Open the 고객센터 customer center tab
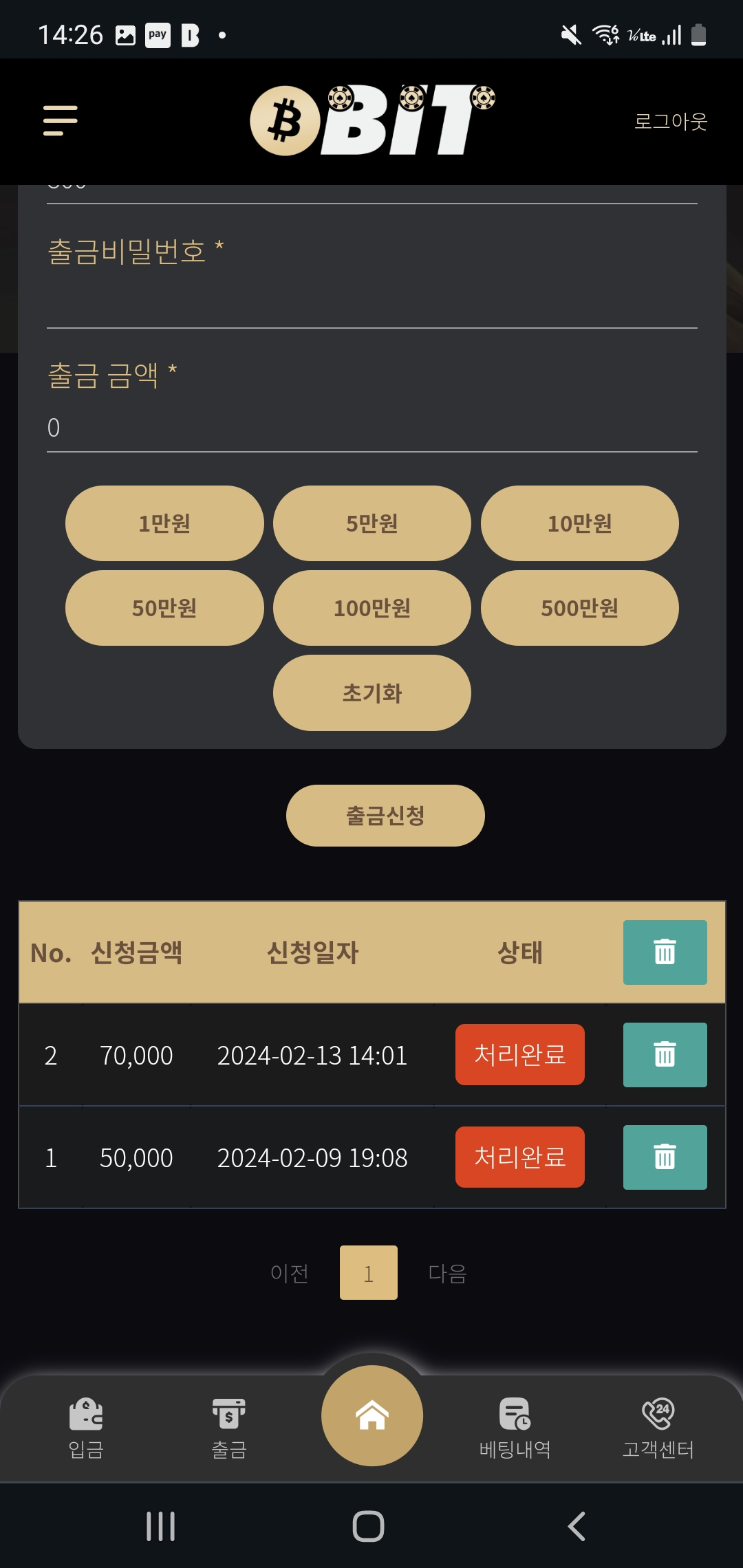The image size is (743, 1568). (658, 1428)
